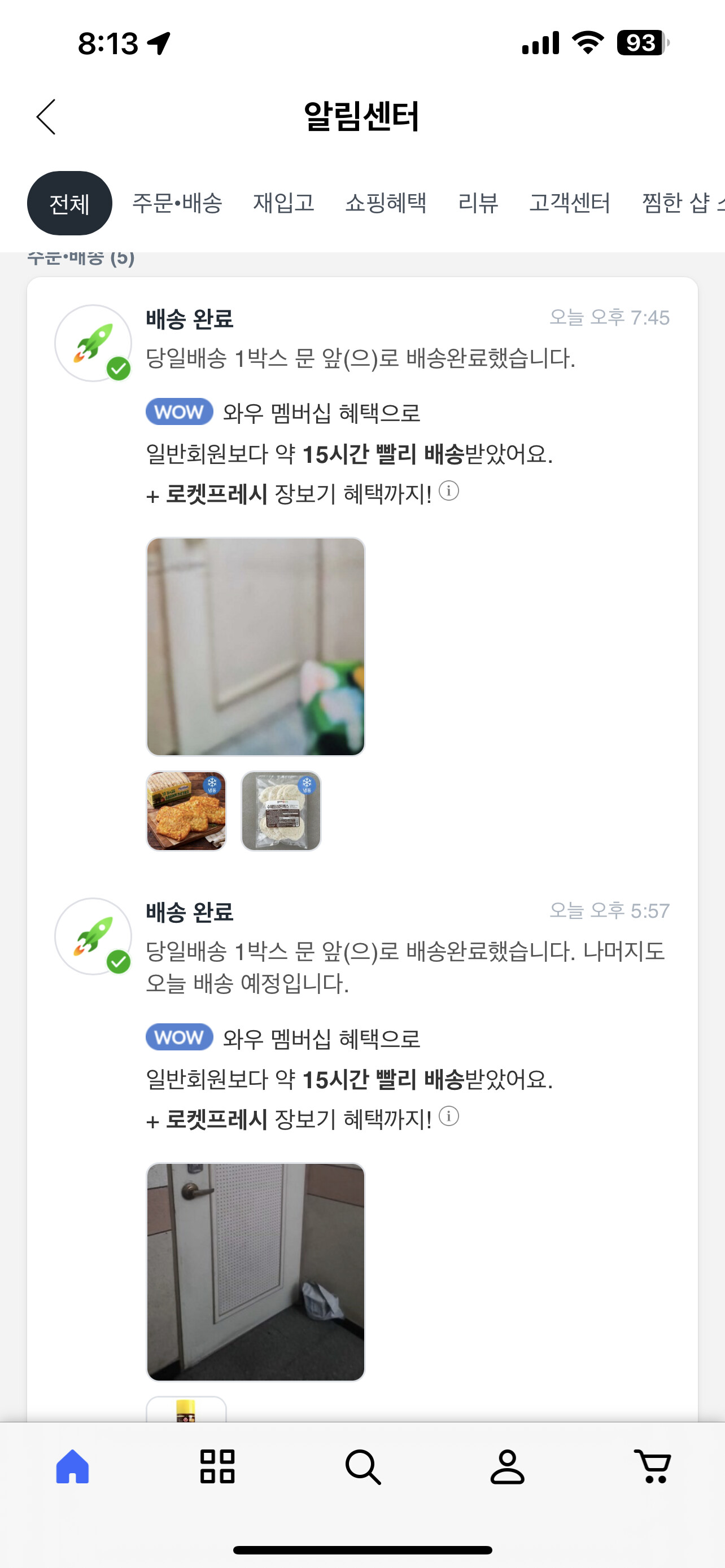725x1568 pixels.
Task: Open the 고객센터 tab
Action: [x=569, y=203]
